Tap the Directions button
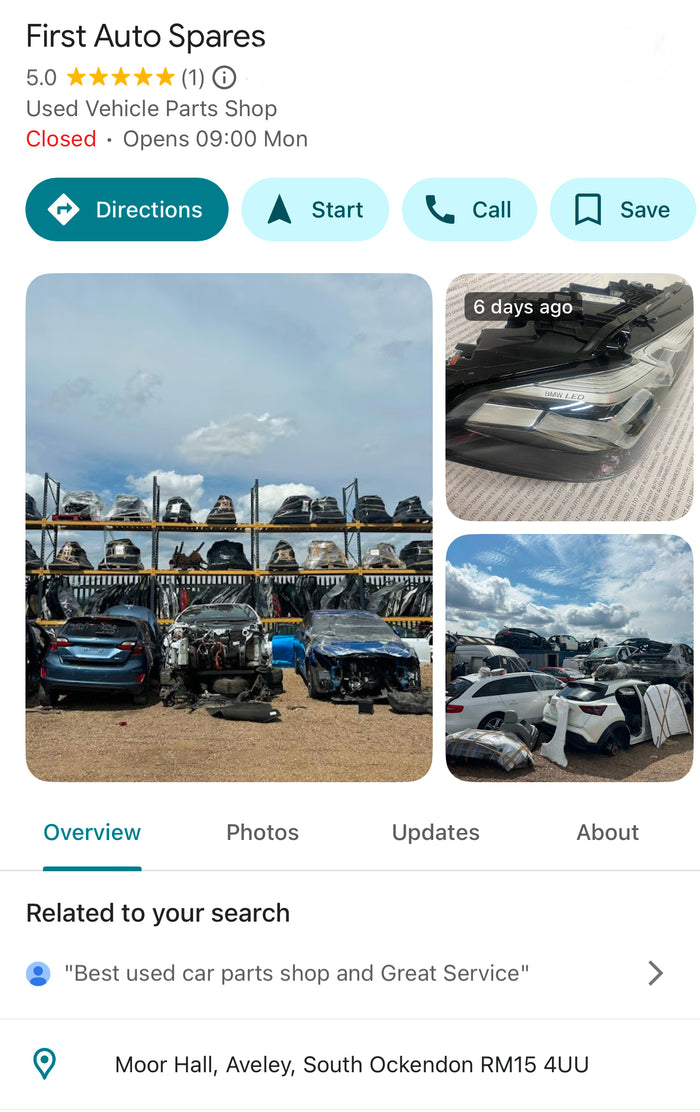The image size is (700, 1112). coord(127,210)
